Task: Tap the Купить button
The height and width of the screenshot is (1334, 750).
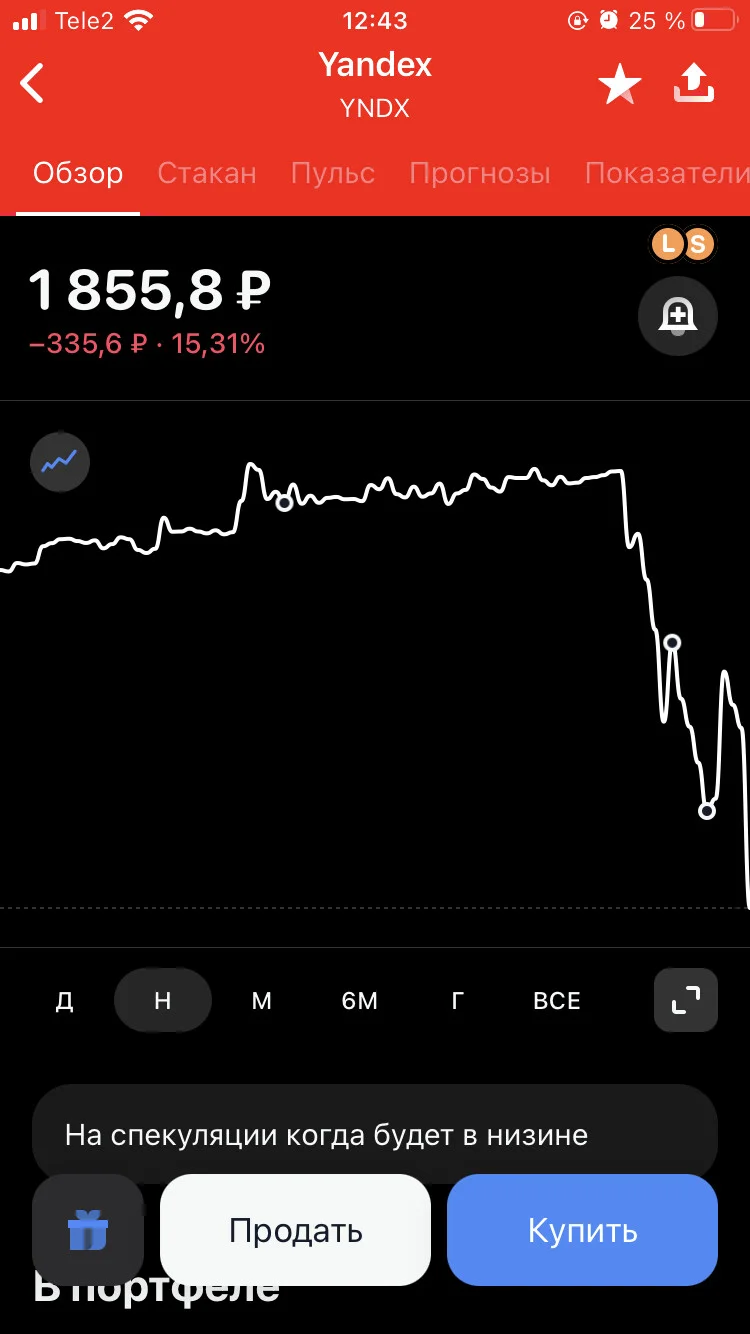Action: 582,1230
